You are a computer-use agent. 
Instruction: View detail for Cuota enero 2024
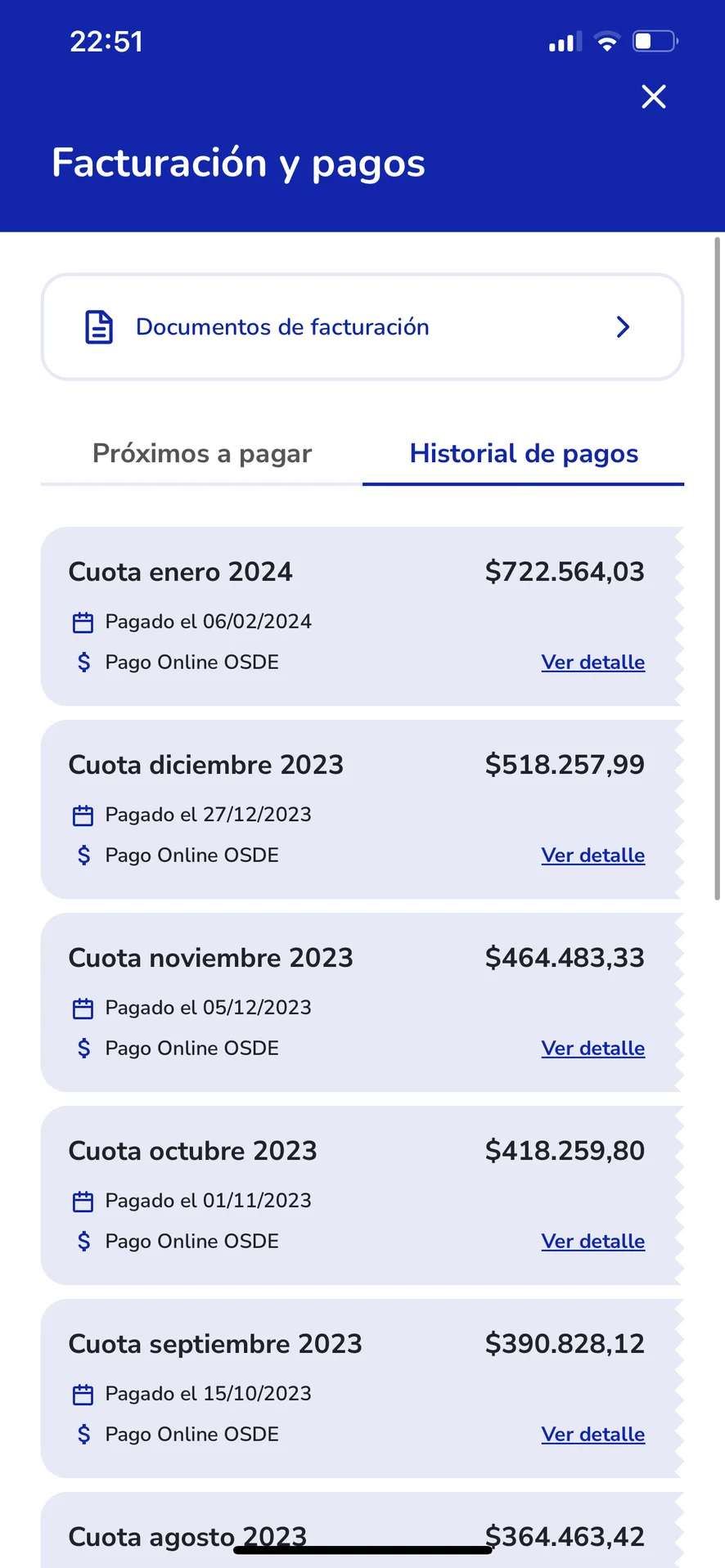(x=592, y=663)
